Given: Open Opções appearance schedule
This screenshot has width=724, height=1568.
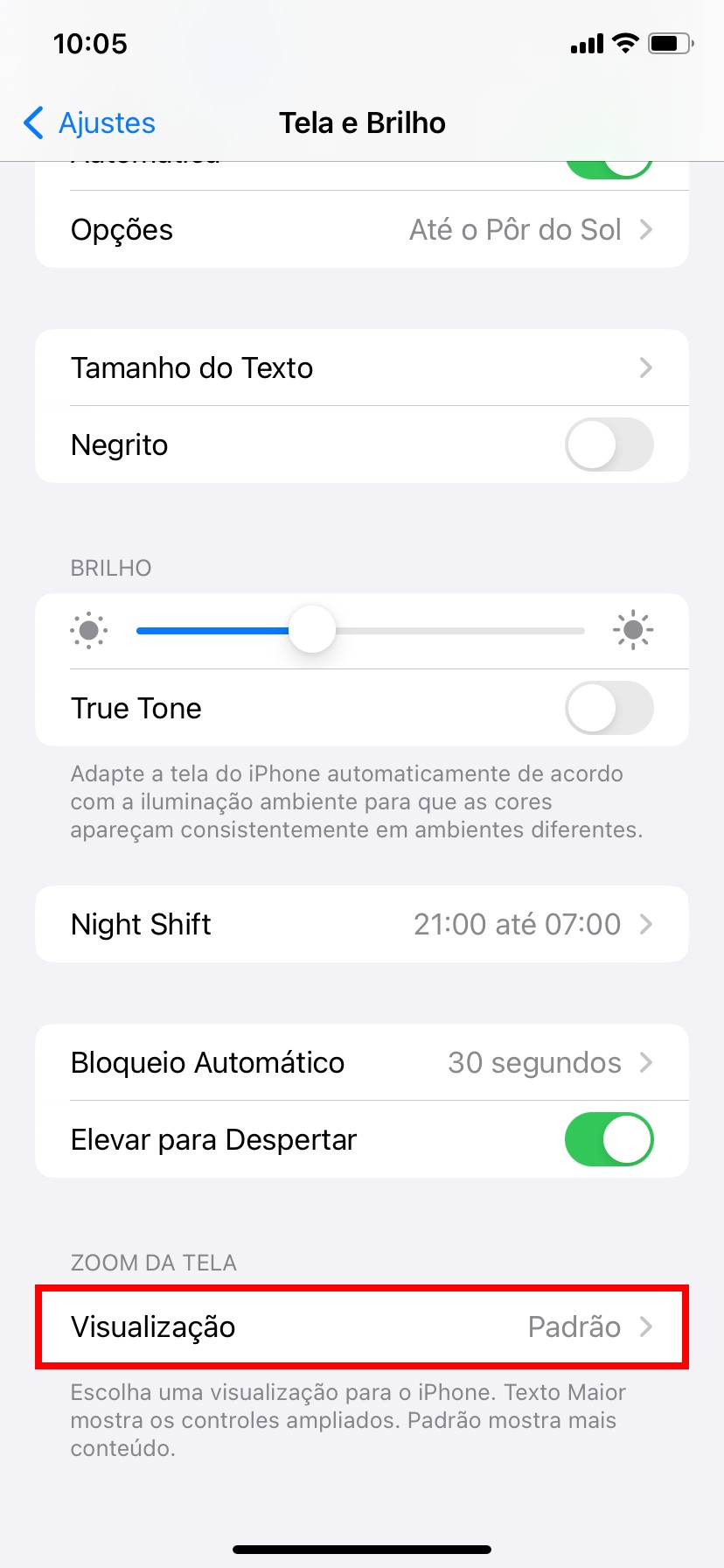Looking at the screenshot, I should click(x=362, y=230).
